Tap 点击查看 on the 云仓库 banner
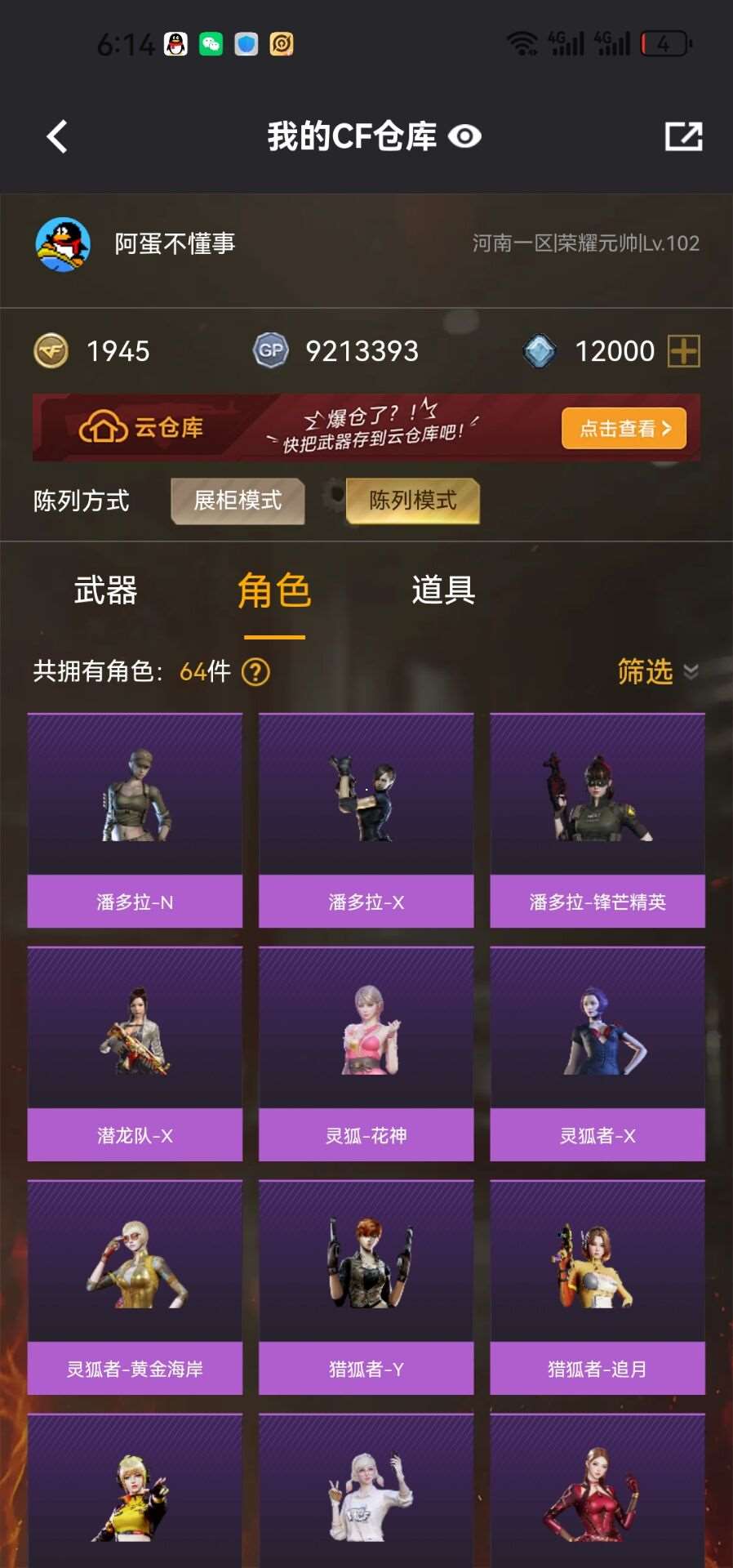This screenshot has height=1568, width=733. pos(624,428)
